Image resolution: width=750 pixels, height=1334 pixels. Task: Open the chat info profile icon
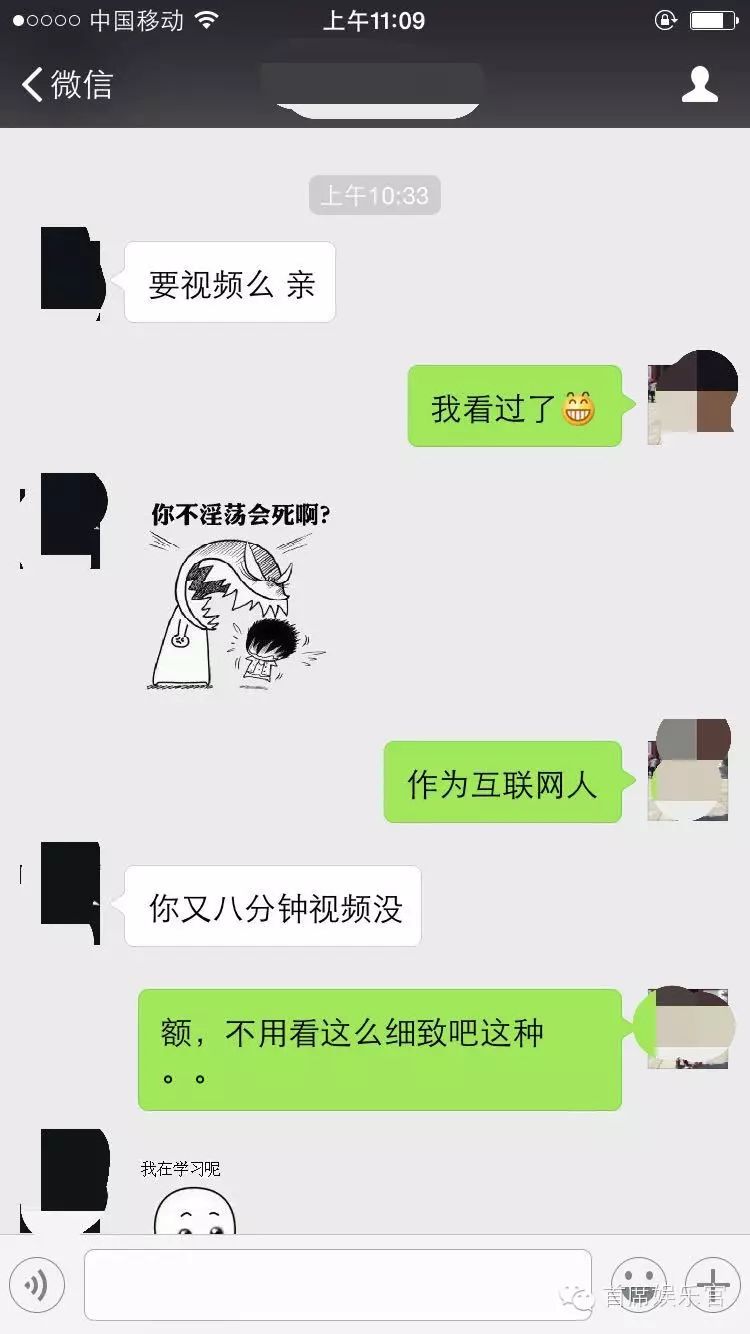click(x=699, y=84)
